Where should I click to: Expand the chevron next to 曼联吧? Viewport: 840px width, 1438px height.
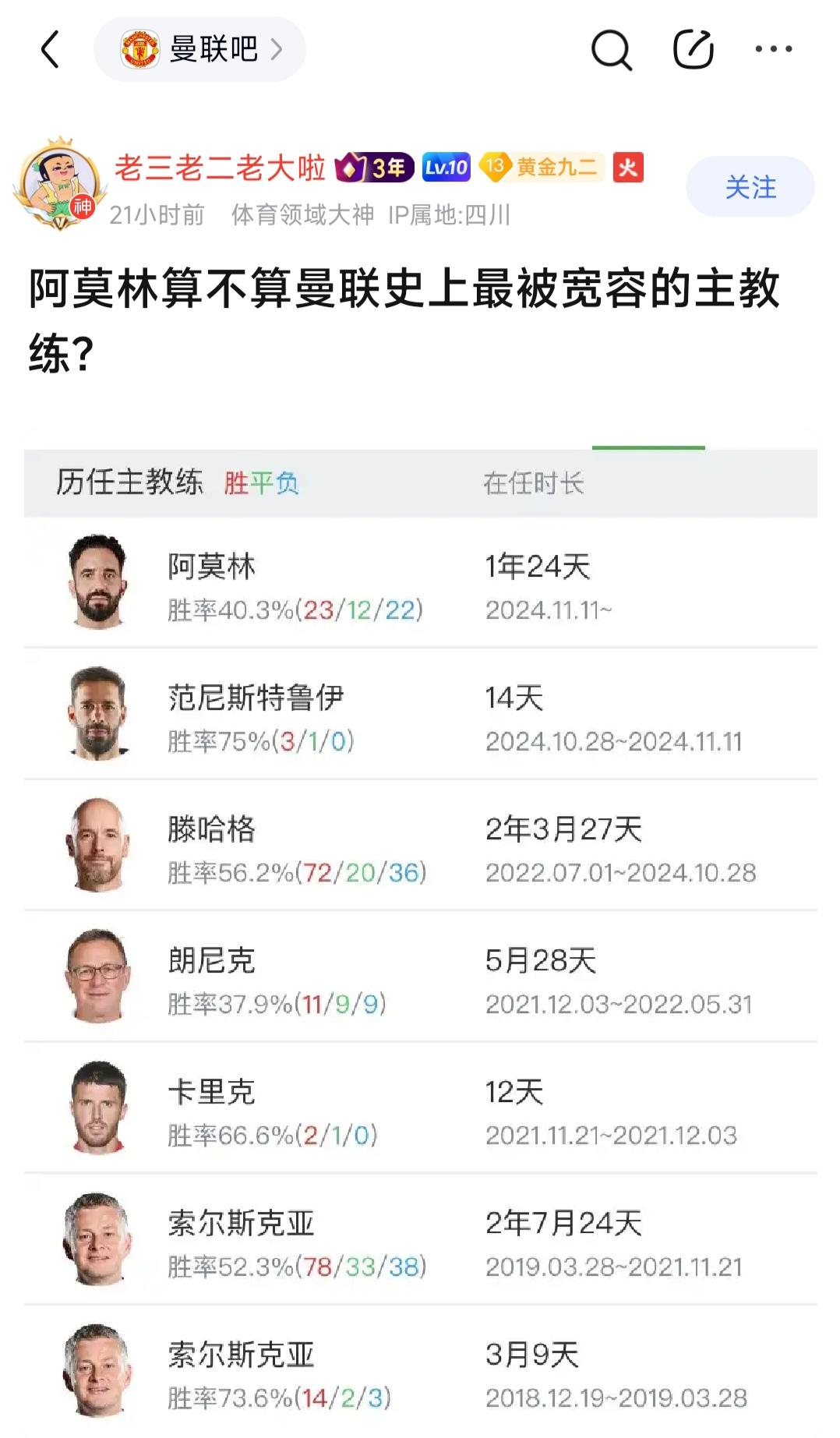tap(277, 48)
